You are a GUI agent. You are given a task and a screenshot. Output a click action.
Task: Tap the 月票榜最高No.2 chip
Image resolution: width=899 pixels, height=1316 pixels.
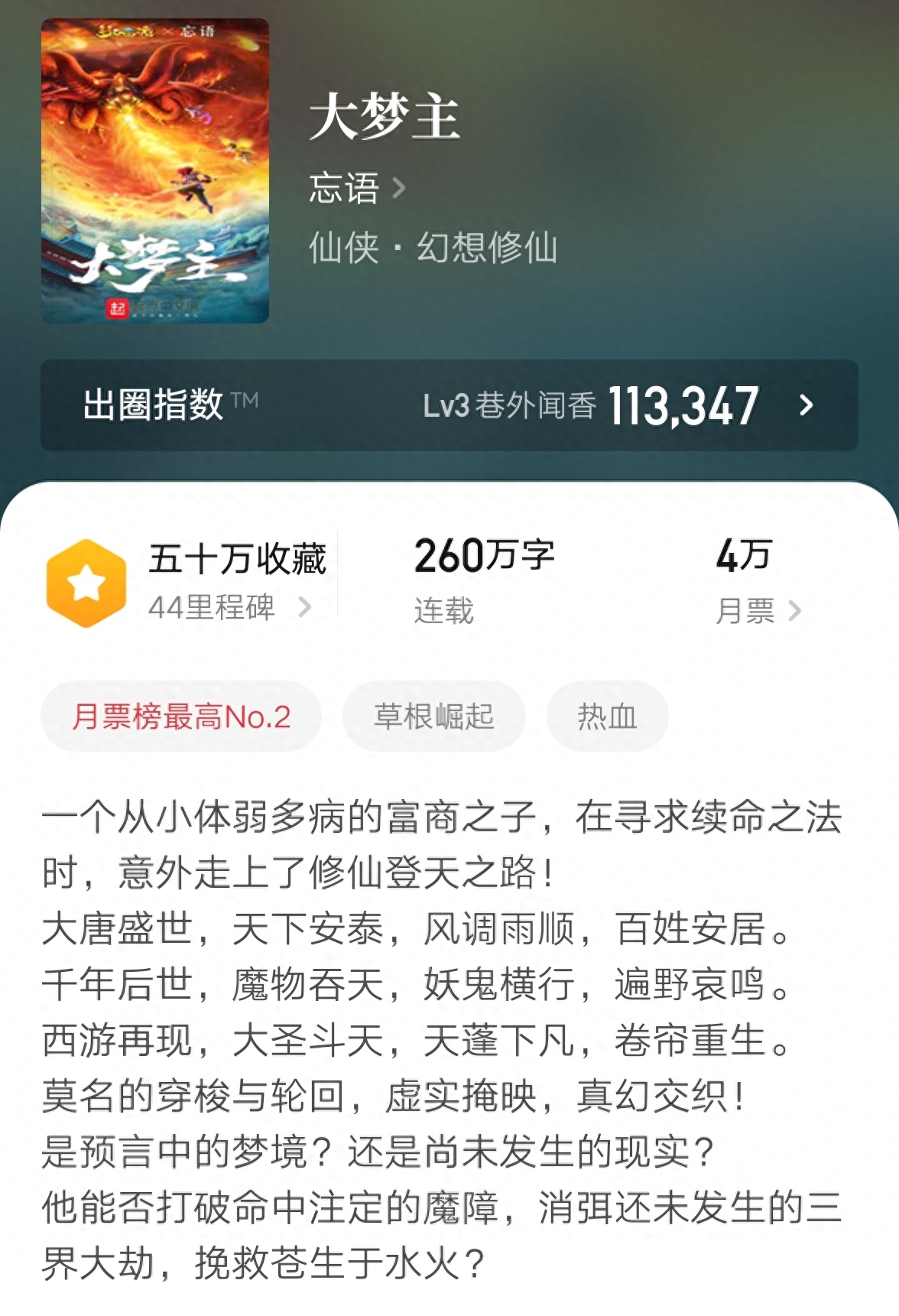click(181, 716)
